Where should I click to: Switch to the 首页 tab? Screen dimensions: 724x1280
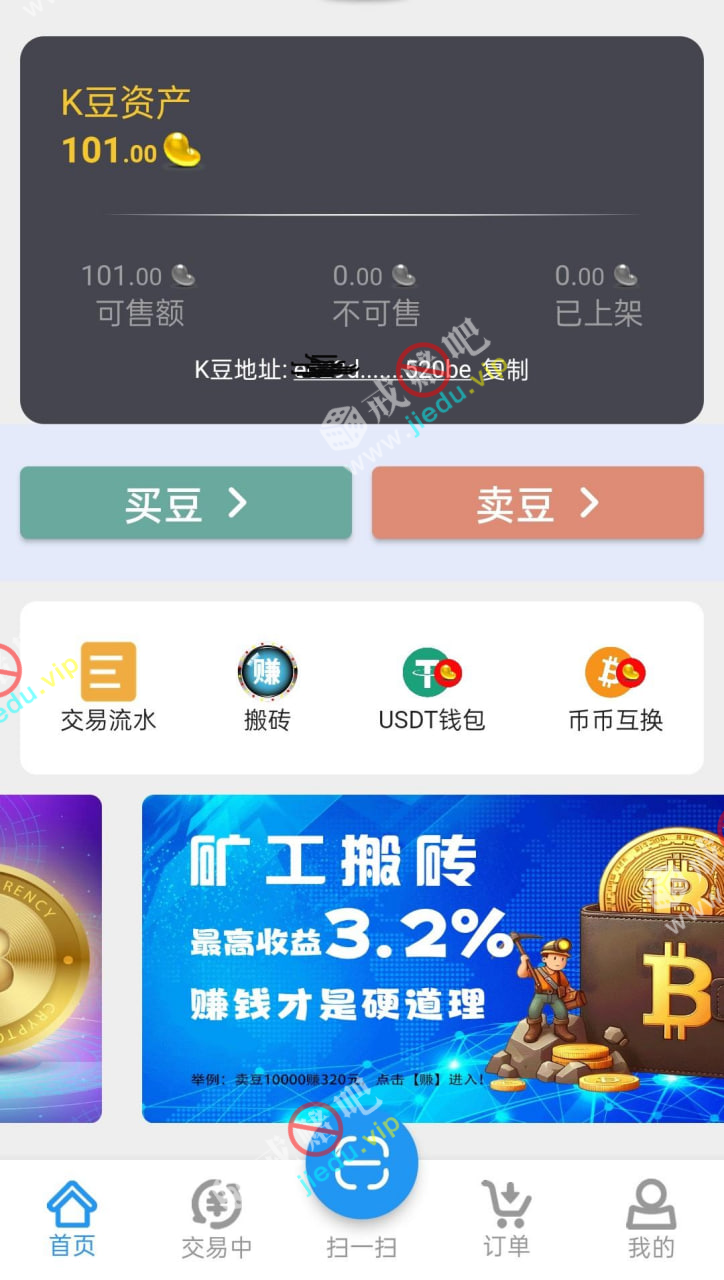click(x=72, y=1218)
